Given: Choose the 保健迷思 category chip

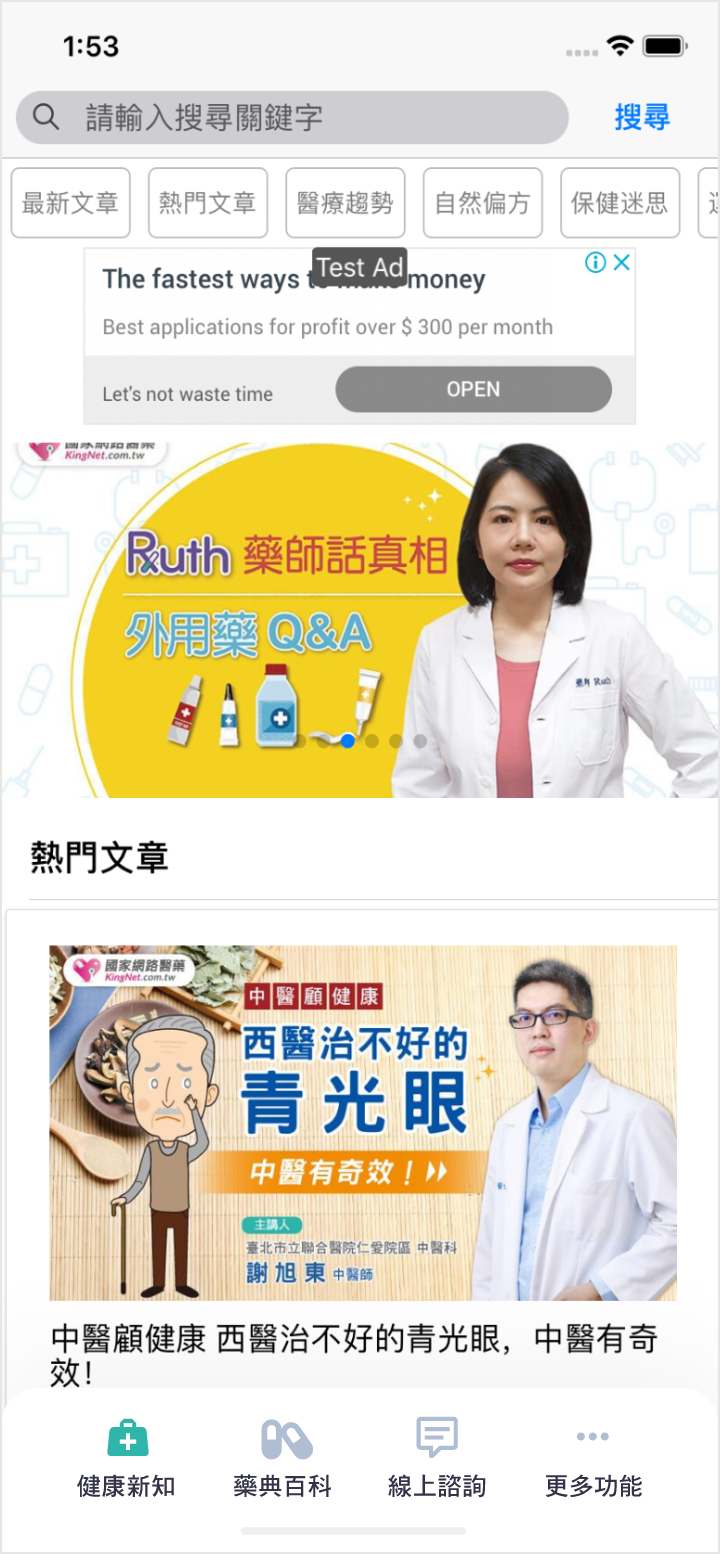Looking at the screenshot, I should pyautogui.click(x=620, y=203).
